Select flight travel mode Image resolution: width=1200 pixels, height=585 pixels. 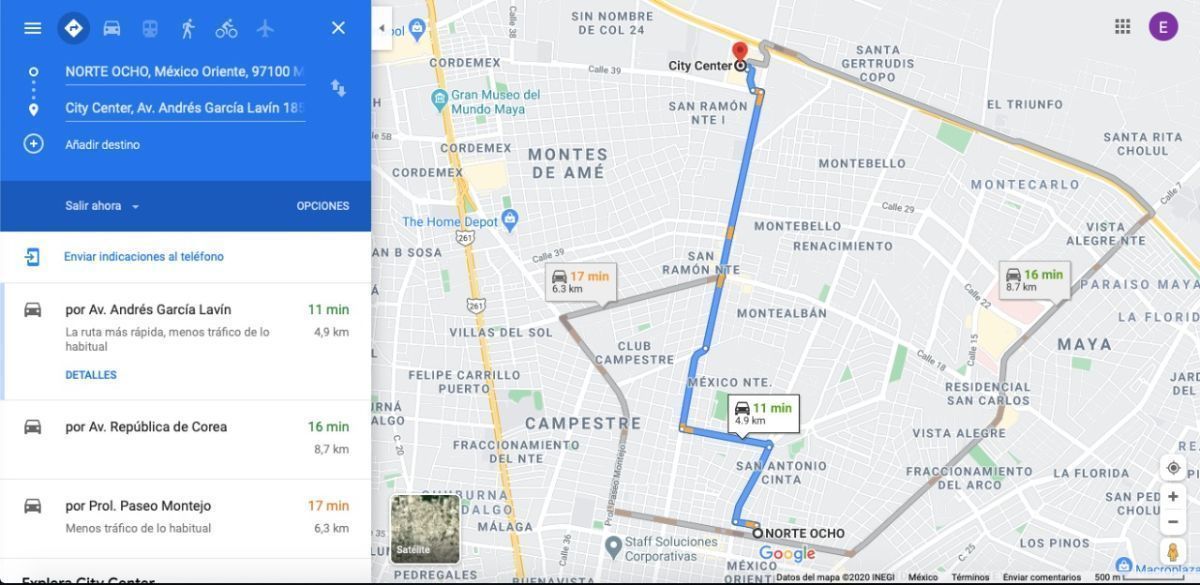tap(265, 28)
